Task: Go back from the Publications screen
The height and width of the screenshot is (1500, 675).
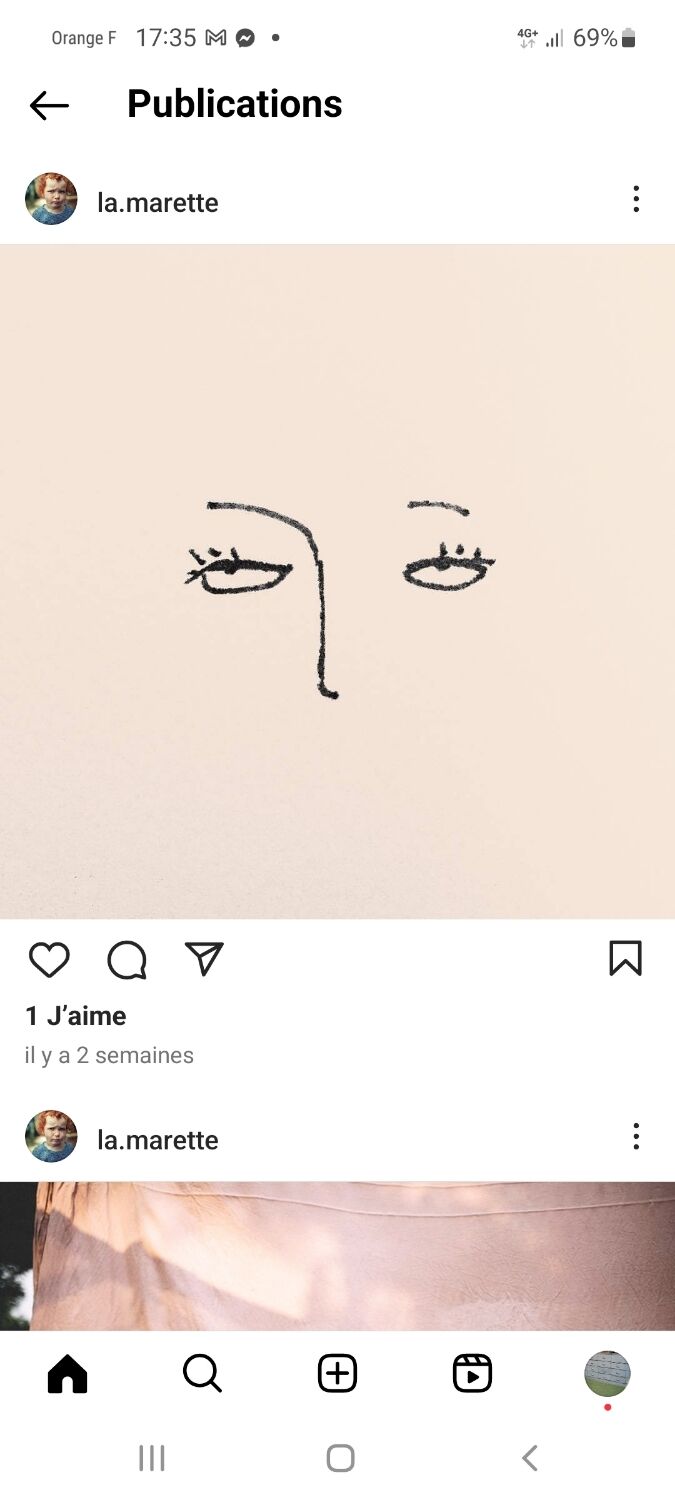Action: tap(49, 105)
